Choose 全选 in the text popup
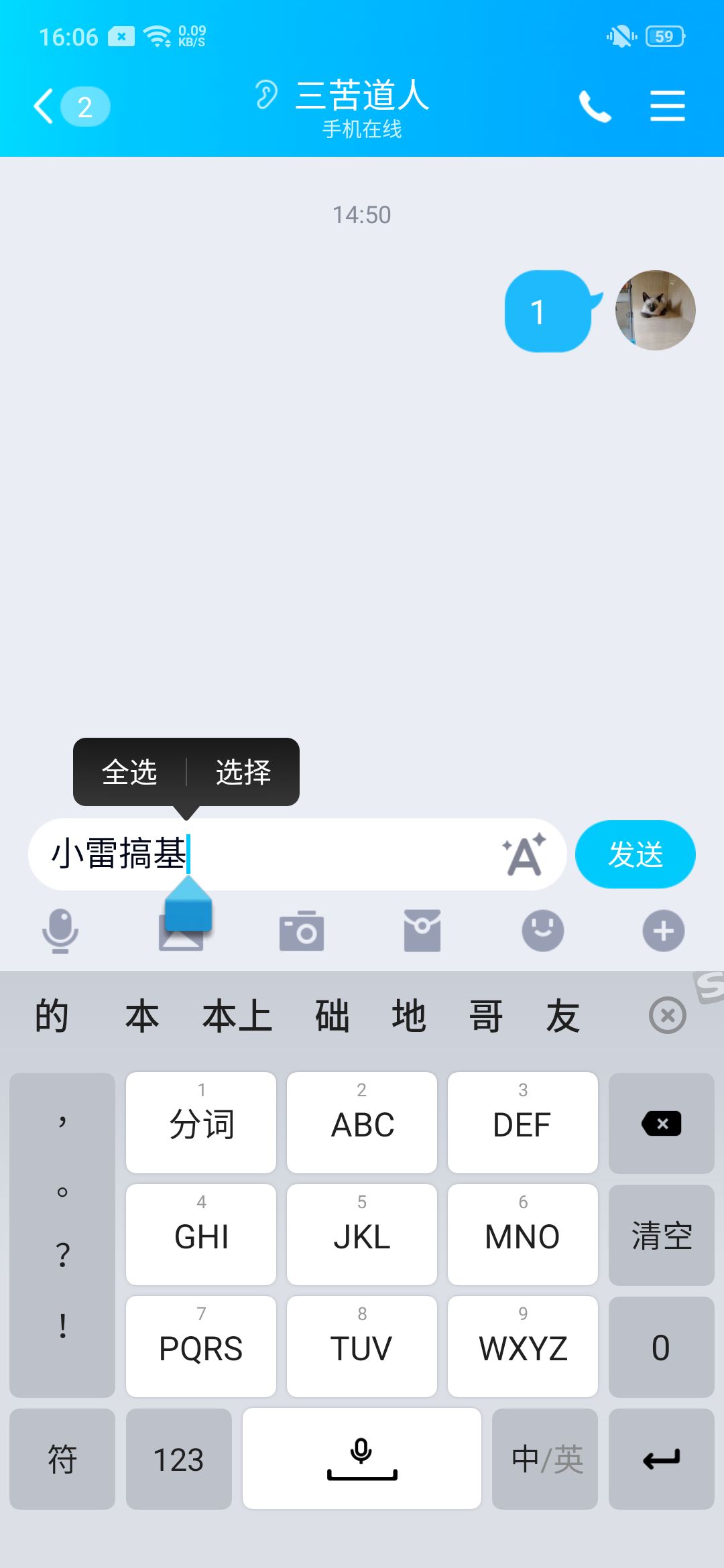Viewport: 724px width, 1568px height. 129,772
